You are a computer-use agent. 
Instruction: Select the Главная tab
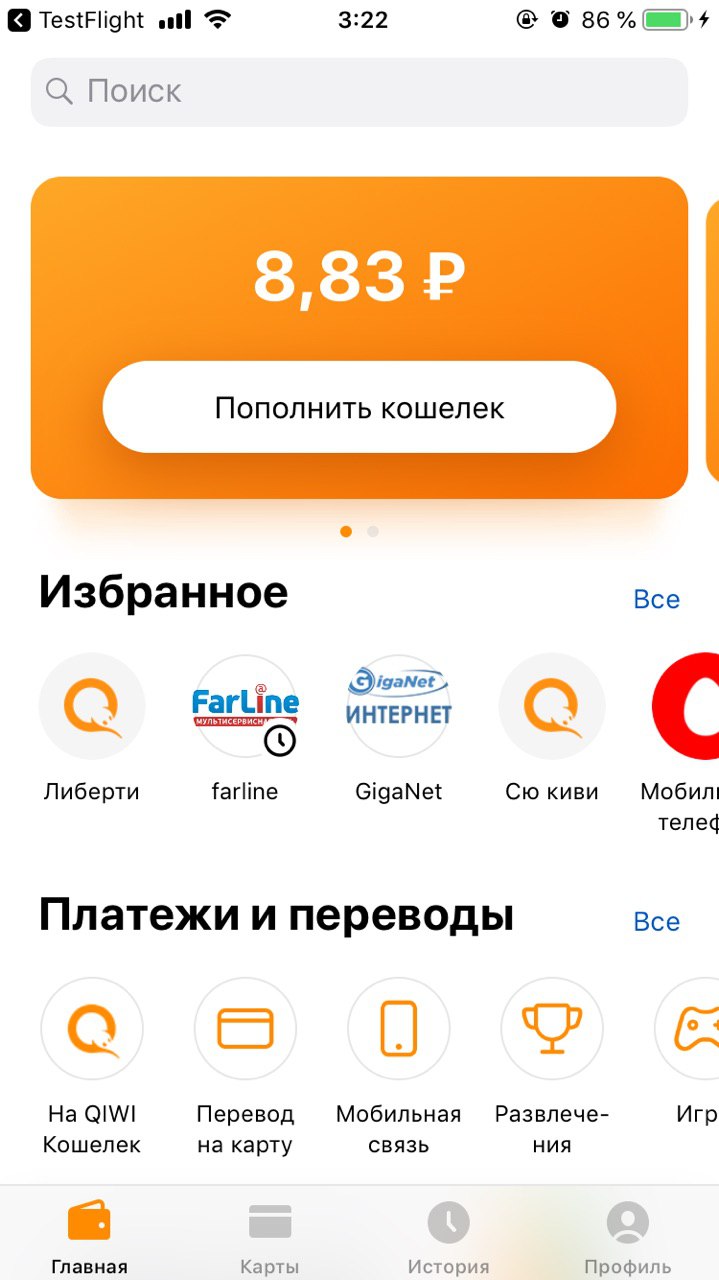click(89, 1235)
